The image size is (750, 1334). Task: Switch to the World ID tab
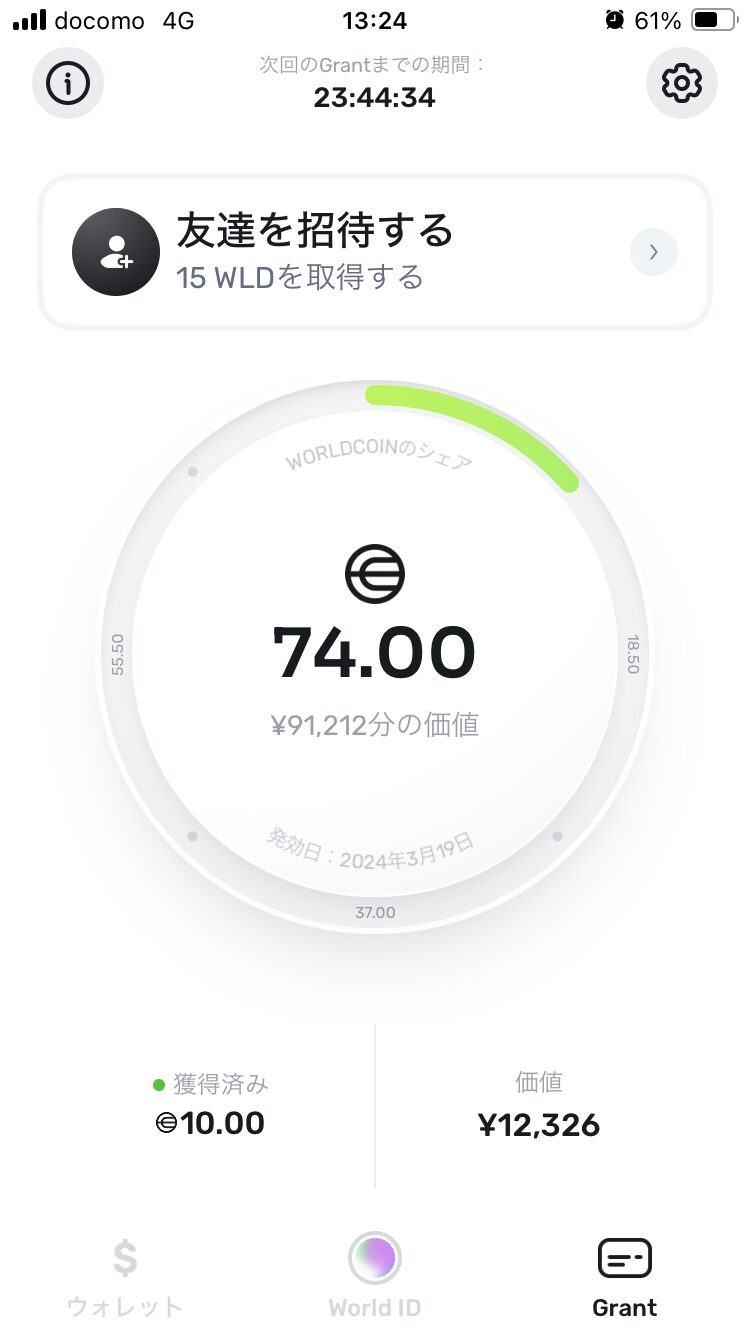[375, 1277]
